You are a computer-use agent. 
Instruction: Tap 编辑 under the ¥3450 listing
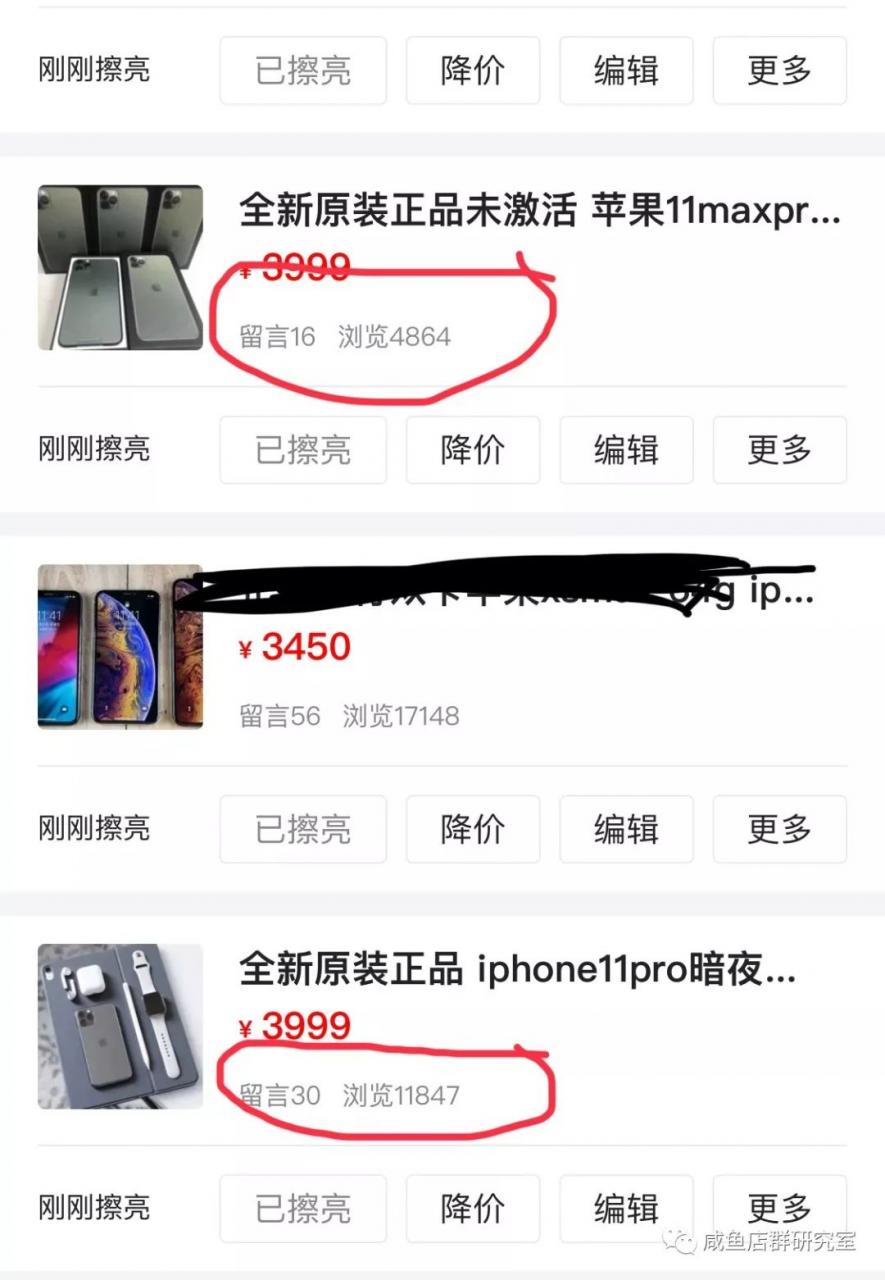[626, 829]
